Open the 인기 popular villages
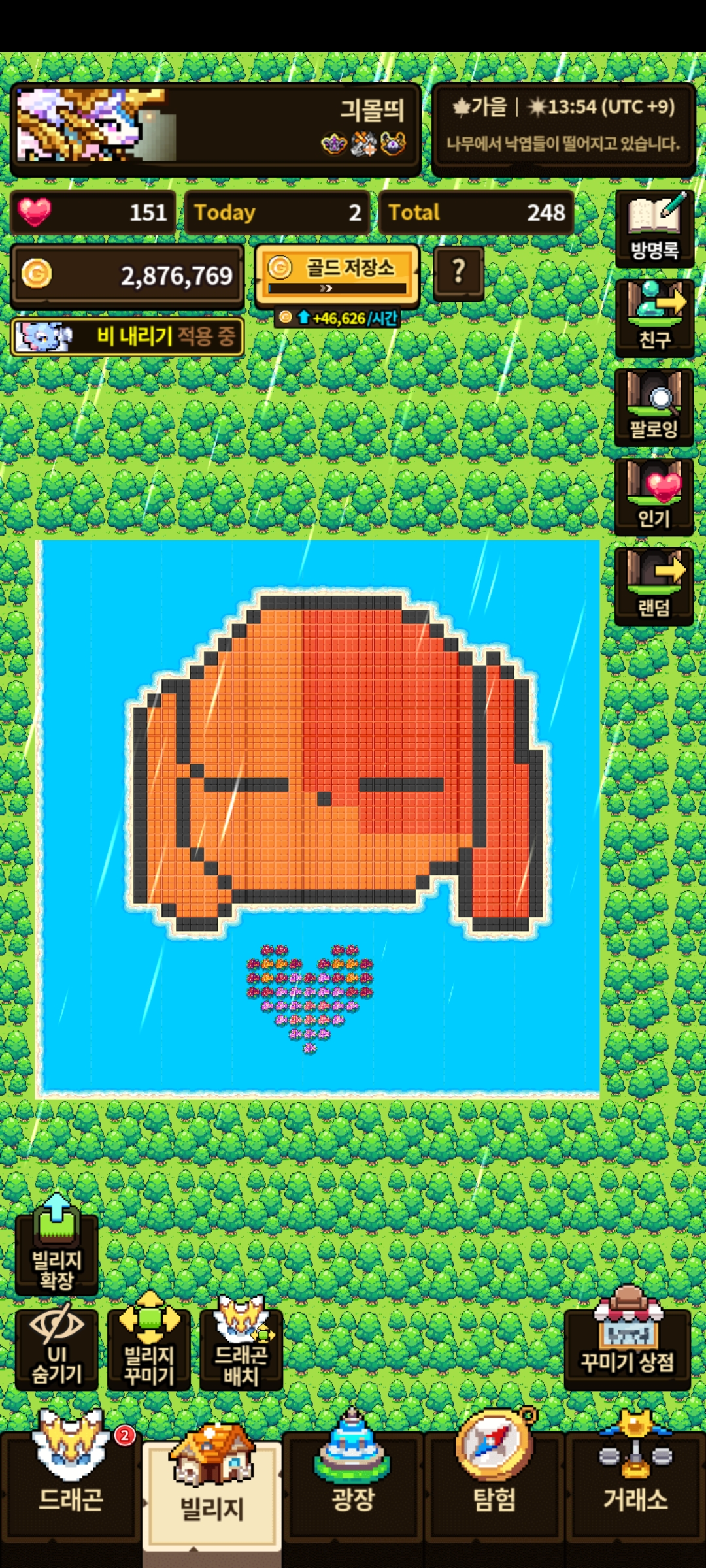Screen dimensions: 706x1568 point(654,497)
